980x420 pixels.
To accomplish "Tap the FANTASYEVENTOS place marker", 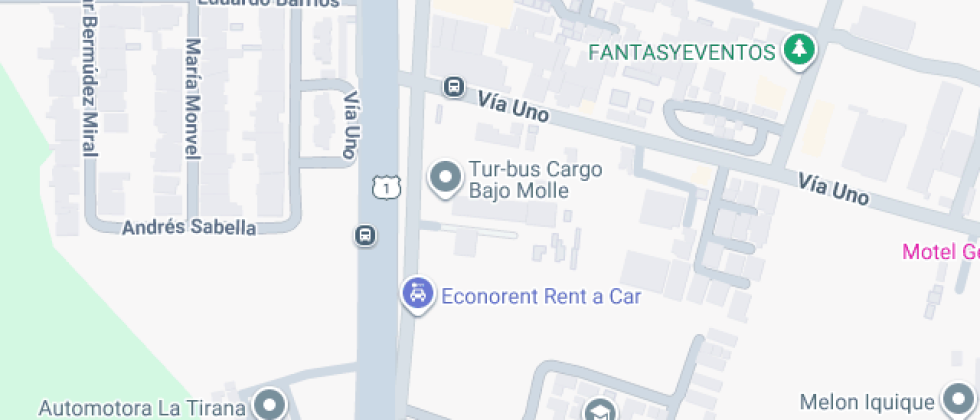I will click(797, 51).
